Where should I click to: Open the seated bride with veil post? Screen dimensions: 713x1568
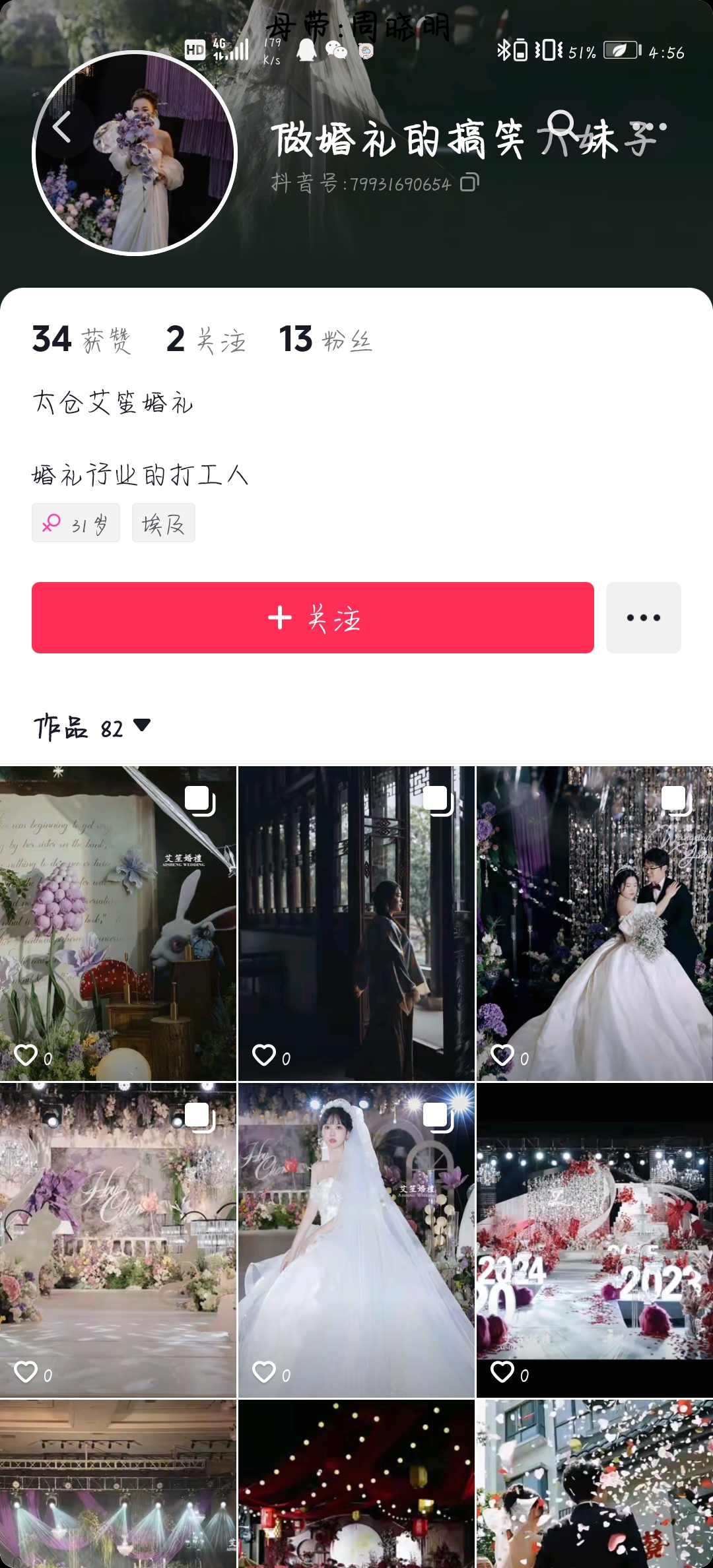(356, 1239)
